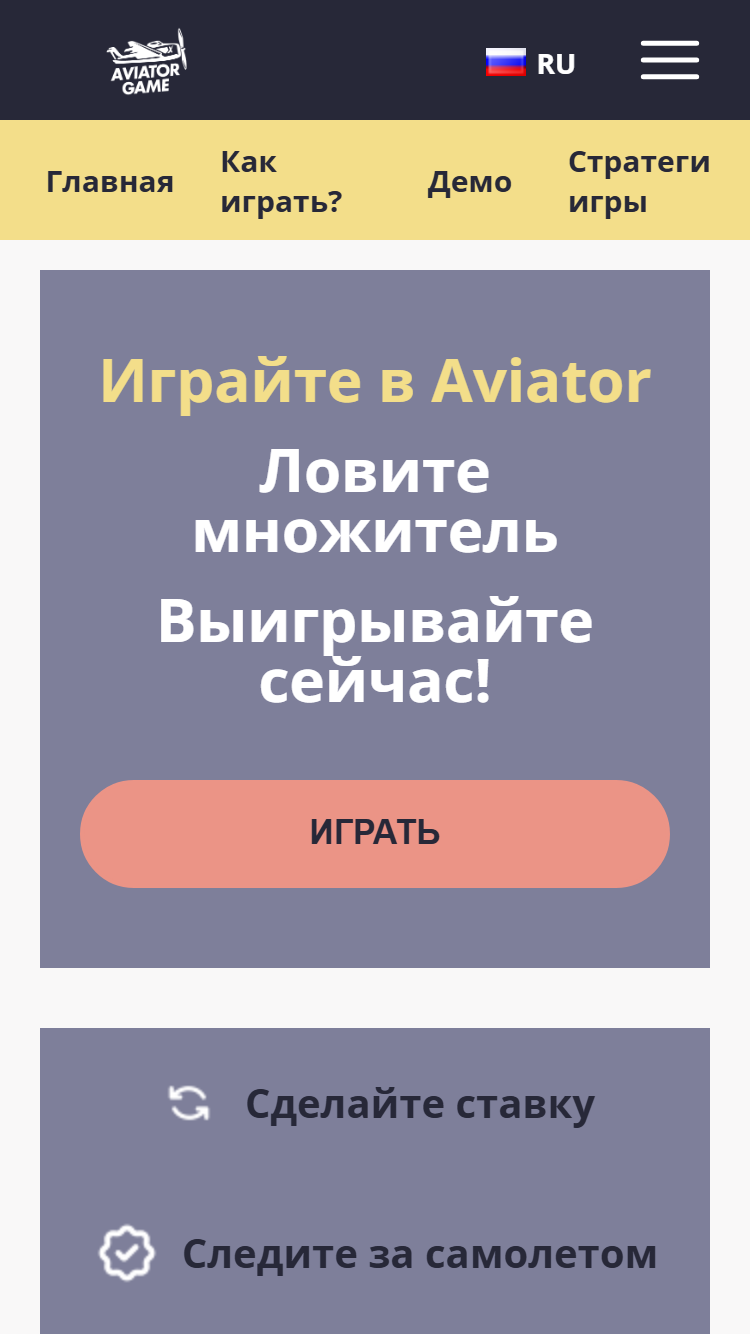Open the RU language selector
750x1334 pixels.
531,63
